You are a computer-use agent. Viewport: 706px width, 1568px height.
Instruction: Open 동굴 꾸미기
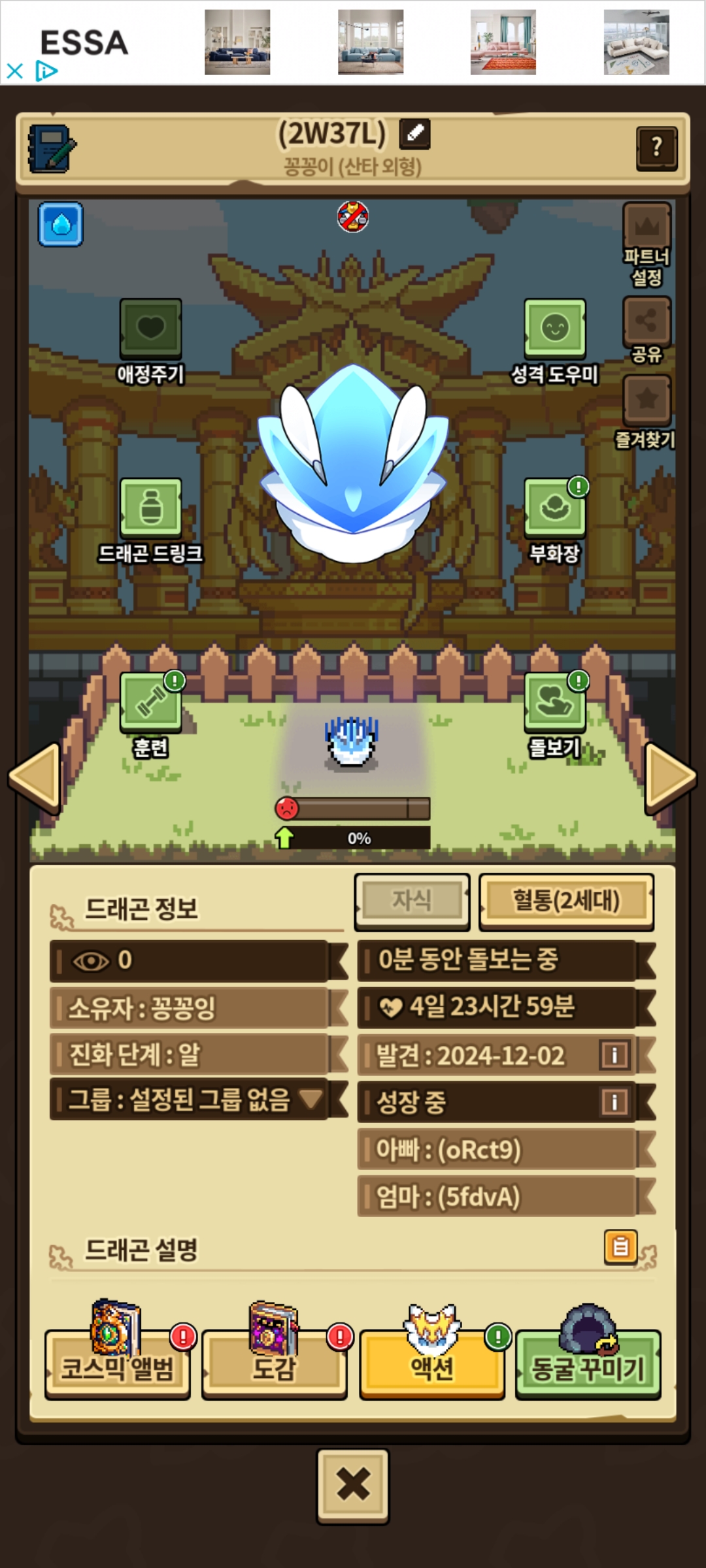588,1366
